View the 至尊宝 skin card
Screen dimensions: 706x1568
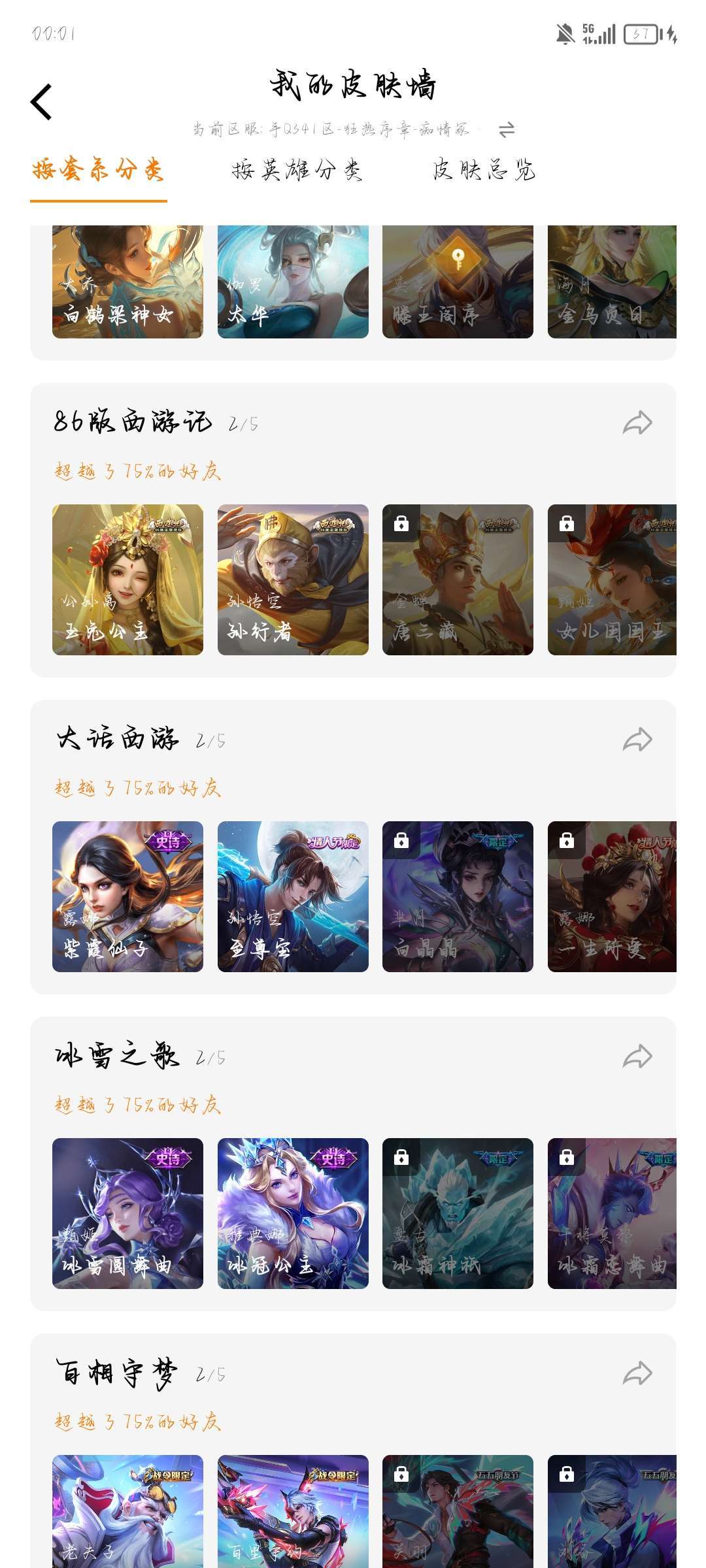(293, 896)
